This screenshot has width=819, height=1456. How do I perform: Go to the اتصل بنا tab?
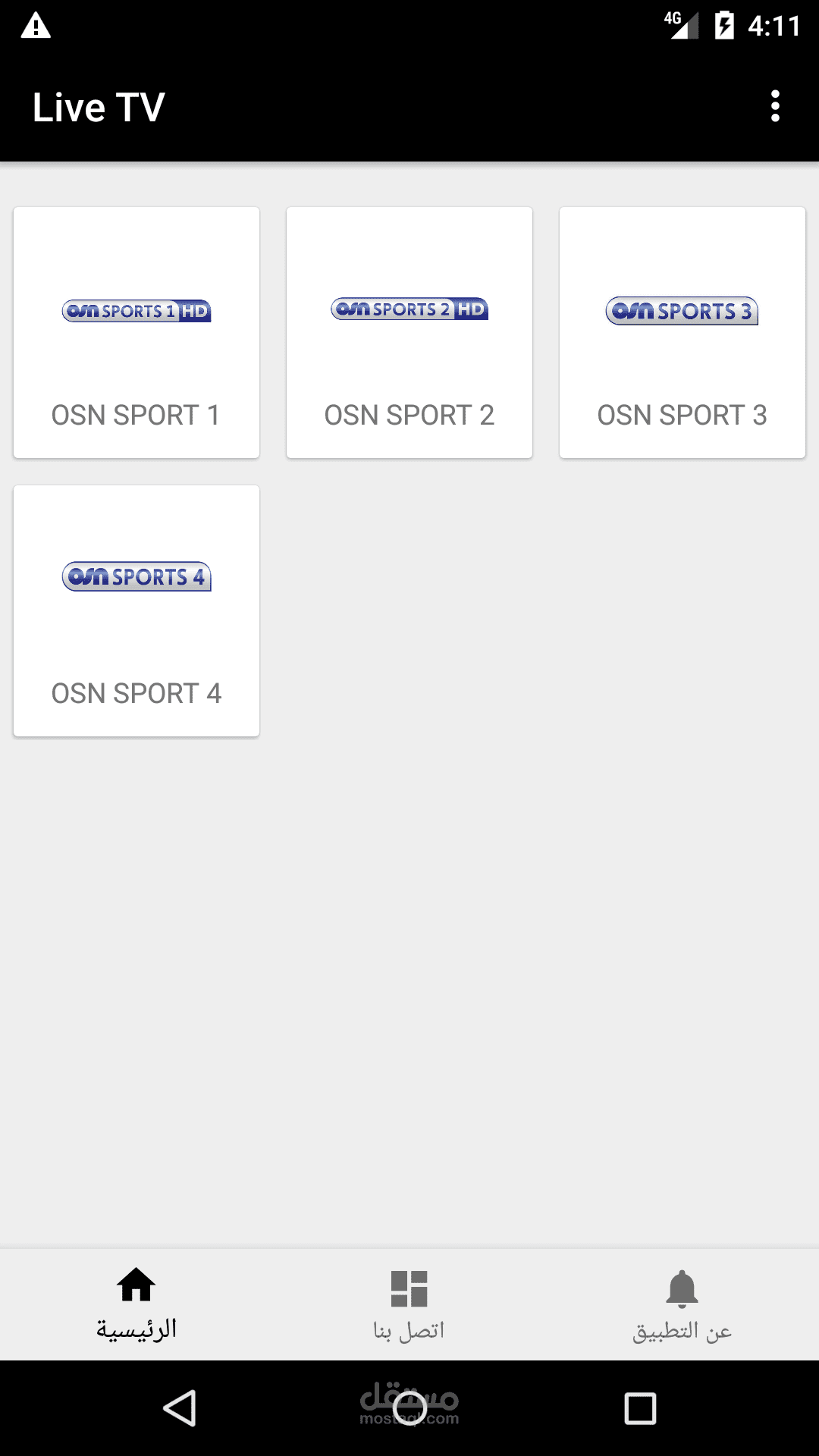(409, 1304)
